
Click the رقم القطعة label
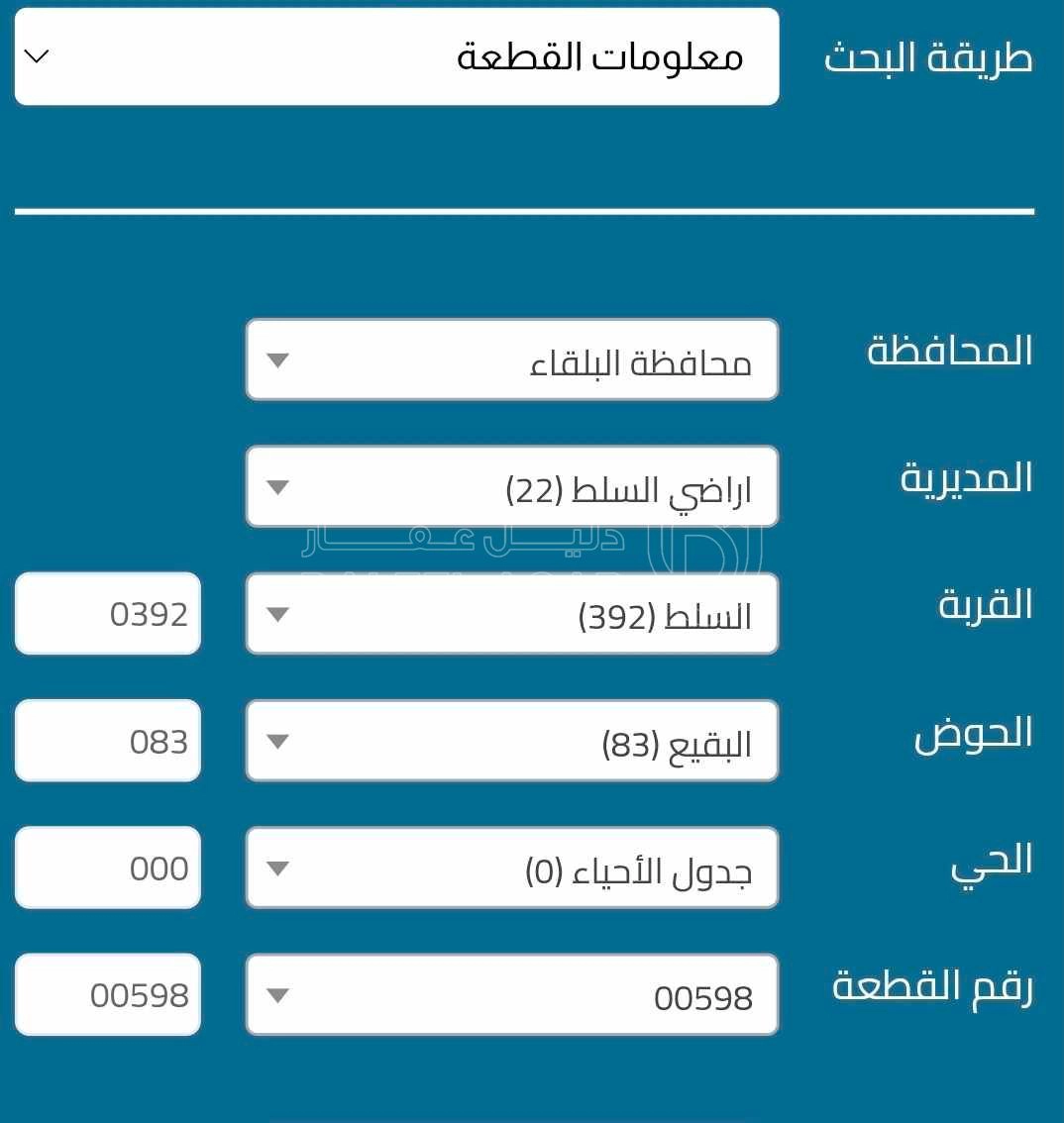point(933,985)
